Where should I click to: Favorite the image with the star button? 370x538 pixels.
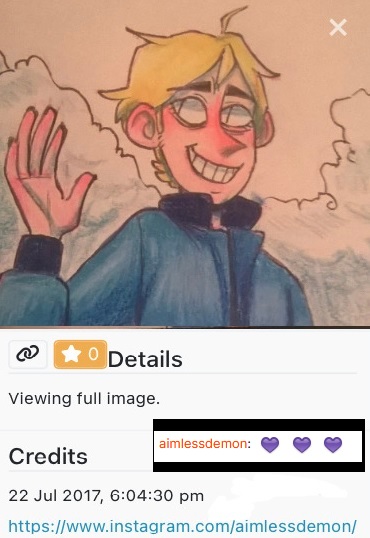click(x=80, y=354)
